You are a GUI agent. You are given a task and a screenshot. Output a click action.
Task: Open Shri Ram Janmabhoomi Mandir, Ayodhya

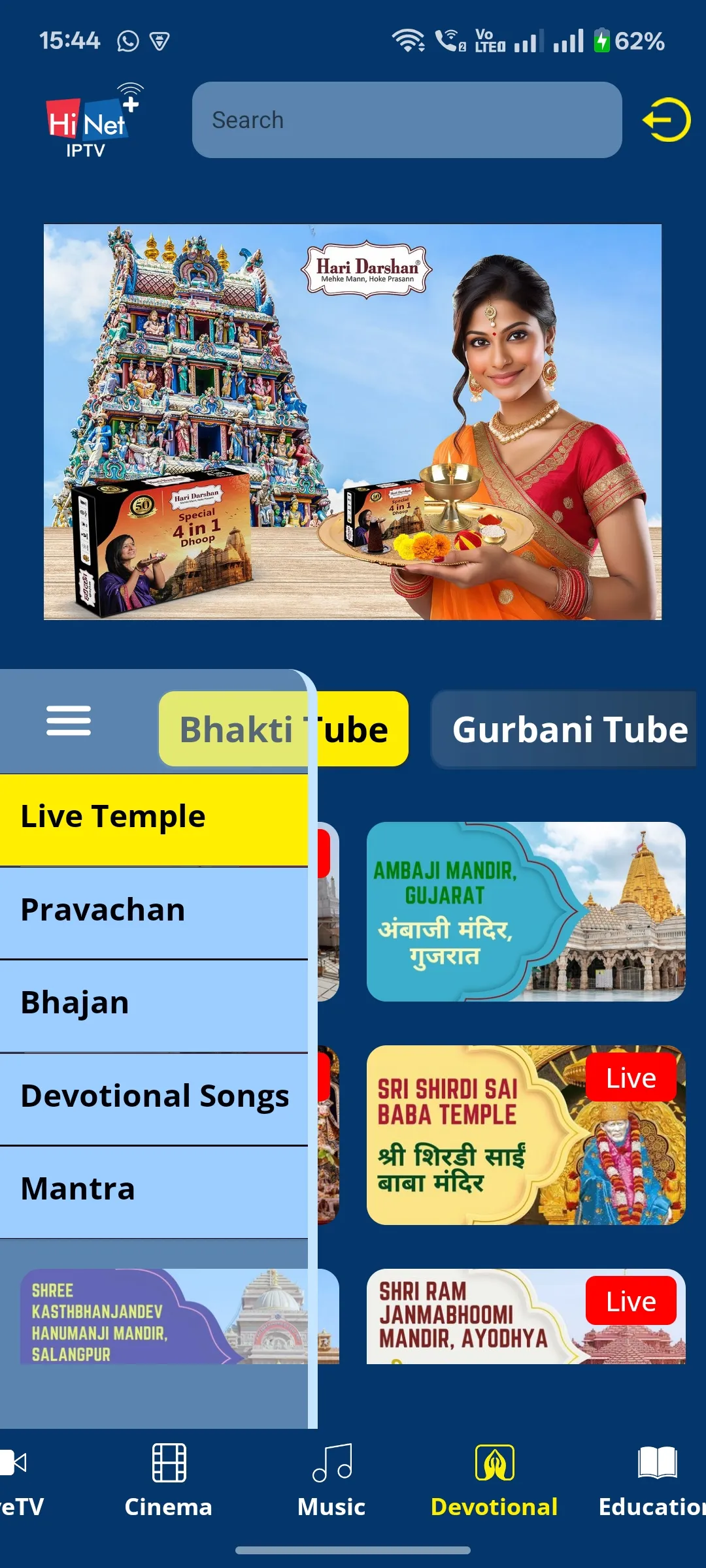tap(526, 1316)
